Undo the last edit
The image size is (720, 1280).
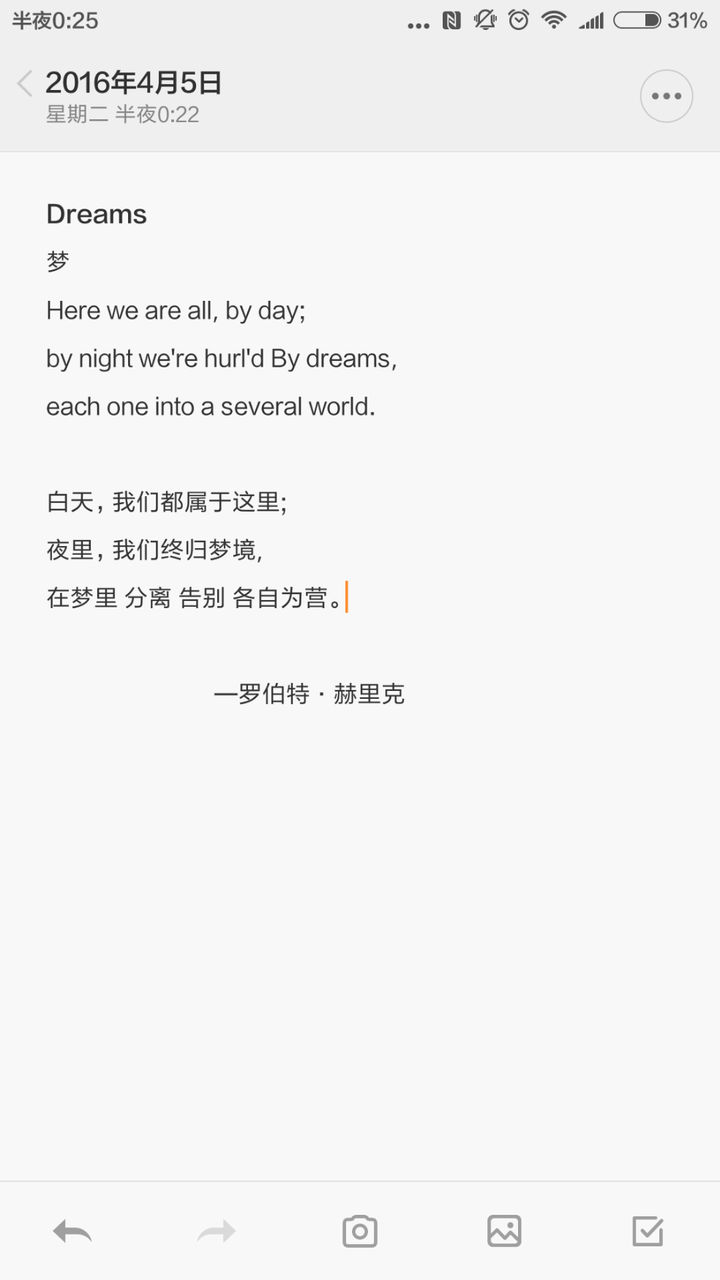pos(72,1231)
